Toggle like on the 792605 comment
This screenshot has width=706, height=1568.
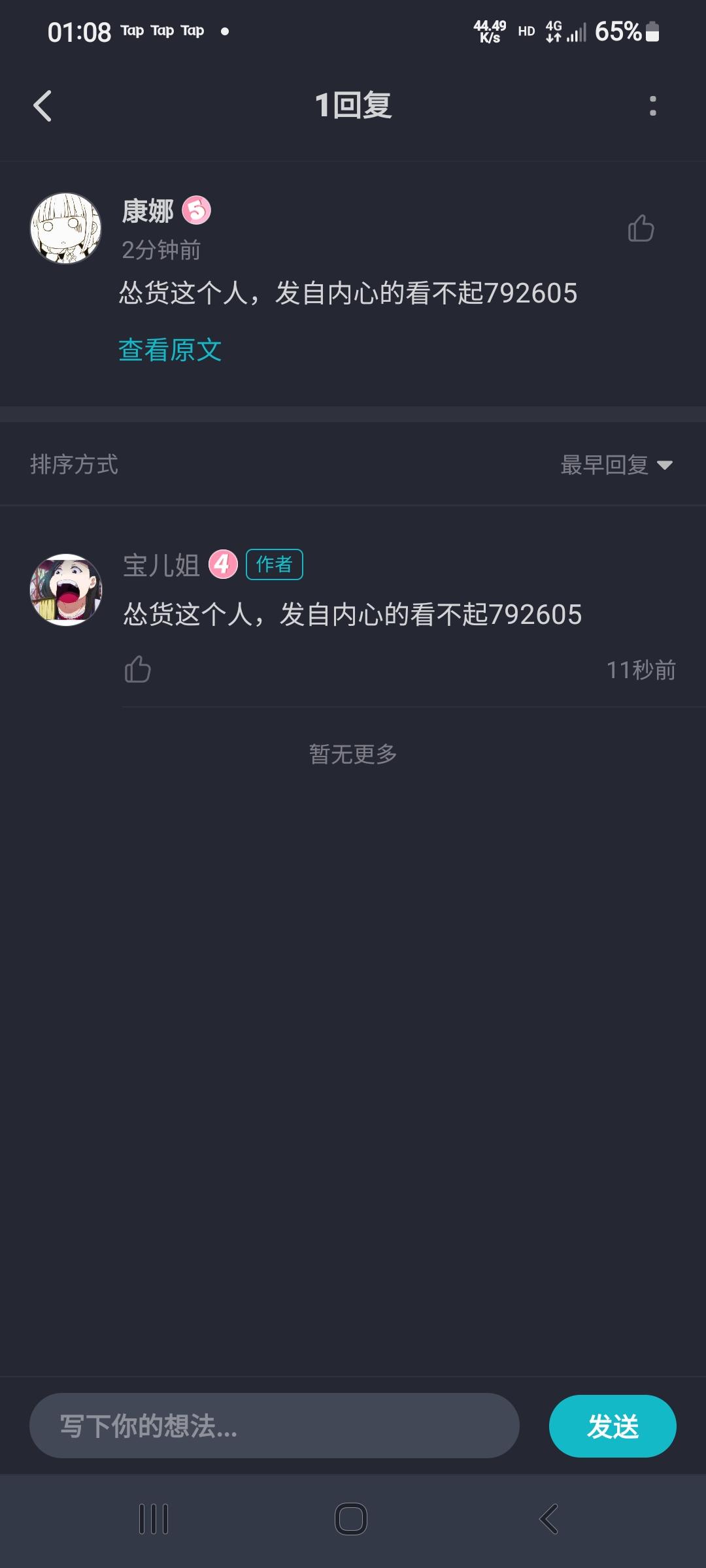[x=138, y=669]
